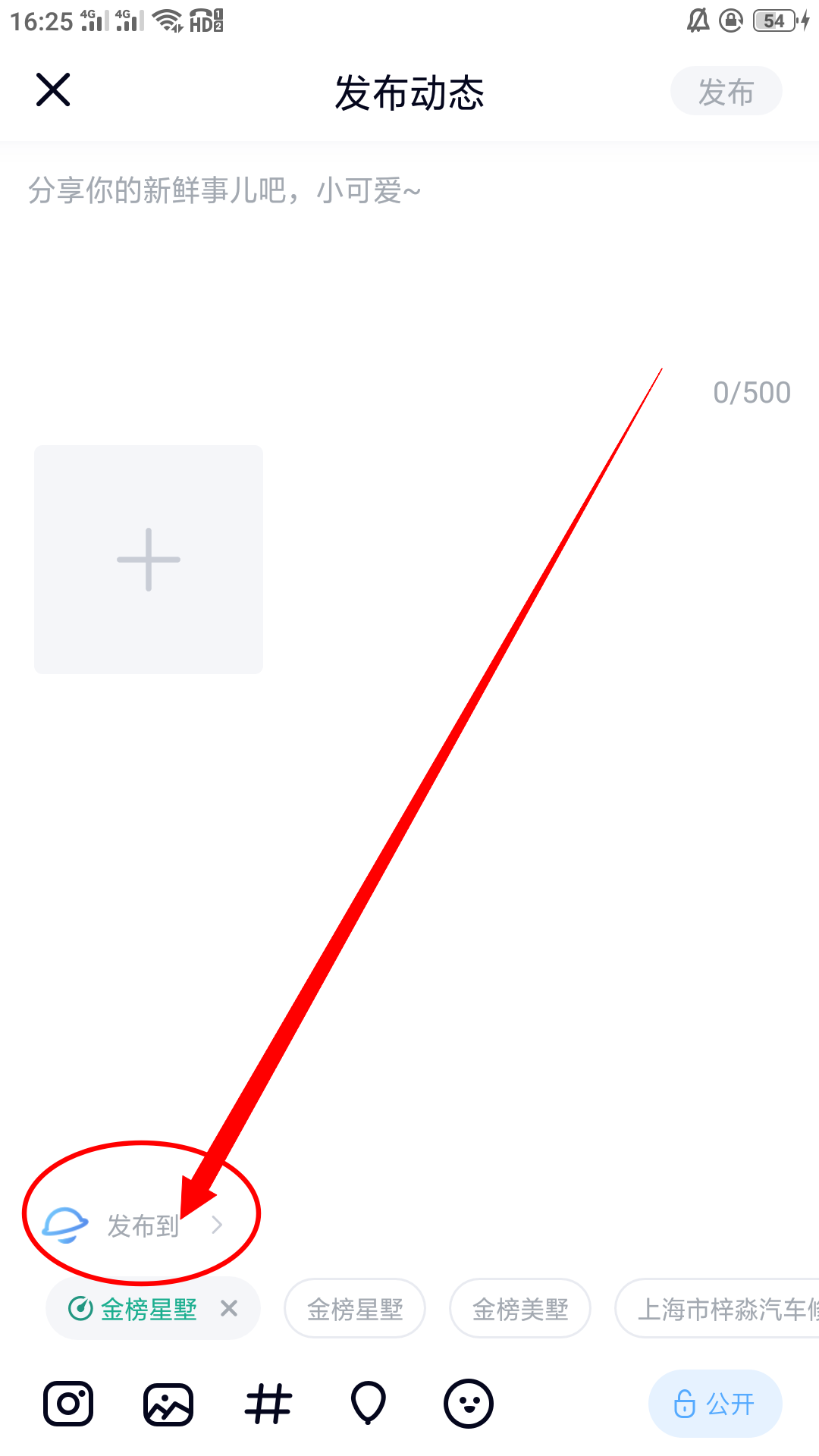Open the image gallery picker
Screen dimensions: 819x1456
click(168, 1404)
